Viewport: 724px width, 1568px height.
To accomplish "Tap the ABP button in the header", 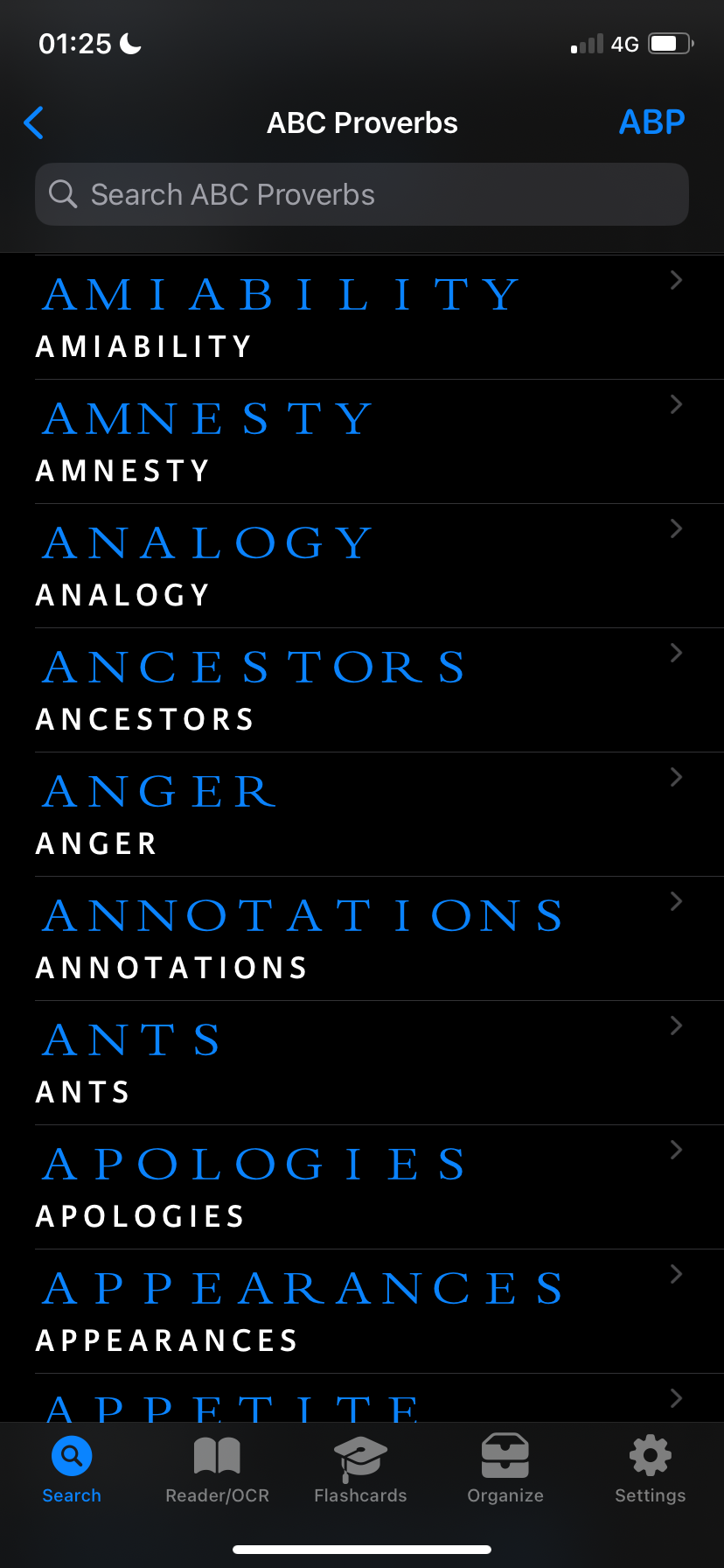I will pyautogui.click(x=651, y=122).
